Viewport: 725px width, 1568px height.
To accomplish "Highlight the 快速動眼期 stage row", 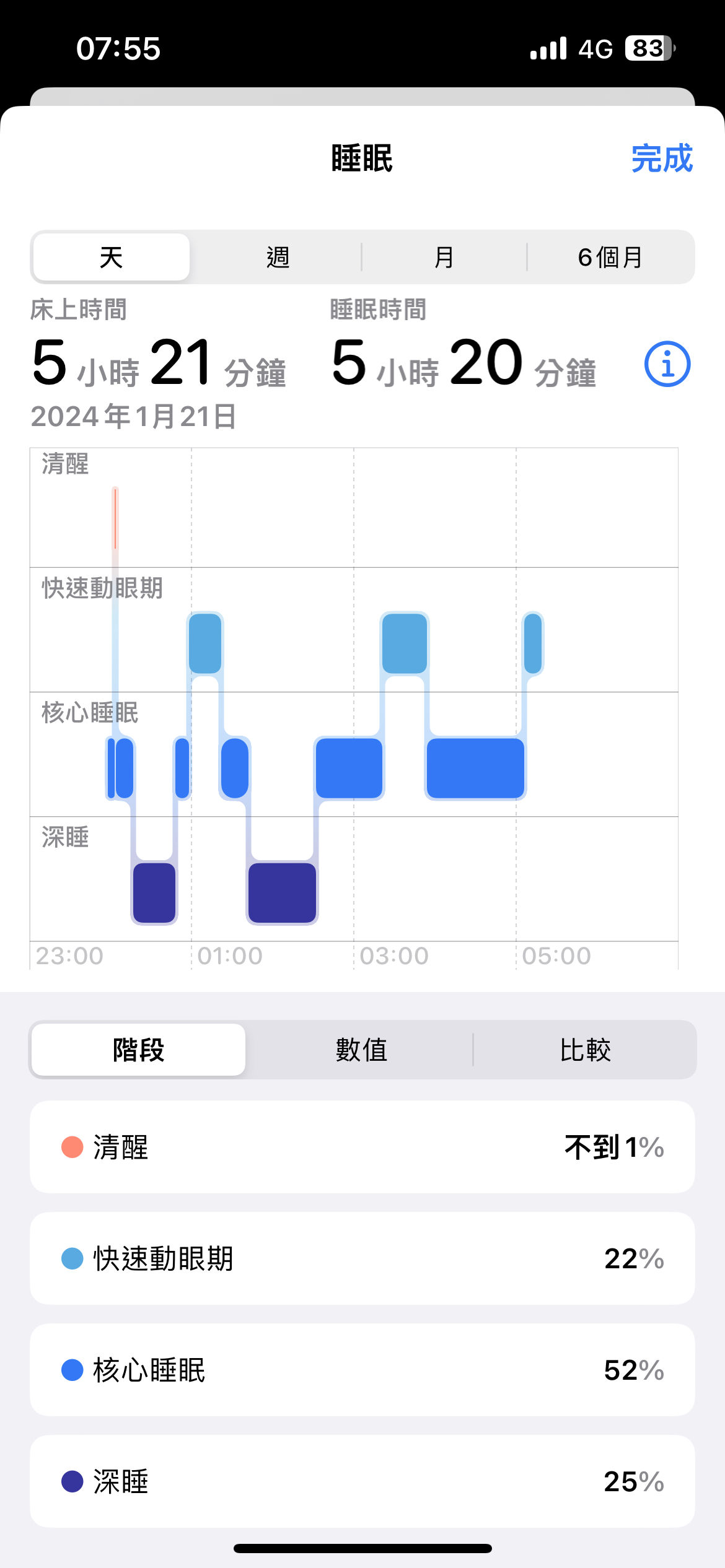I will 362,1258.
